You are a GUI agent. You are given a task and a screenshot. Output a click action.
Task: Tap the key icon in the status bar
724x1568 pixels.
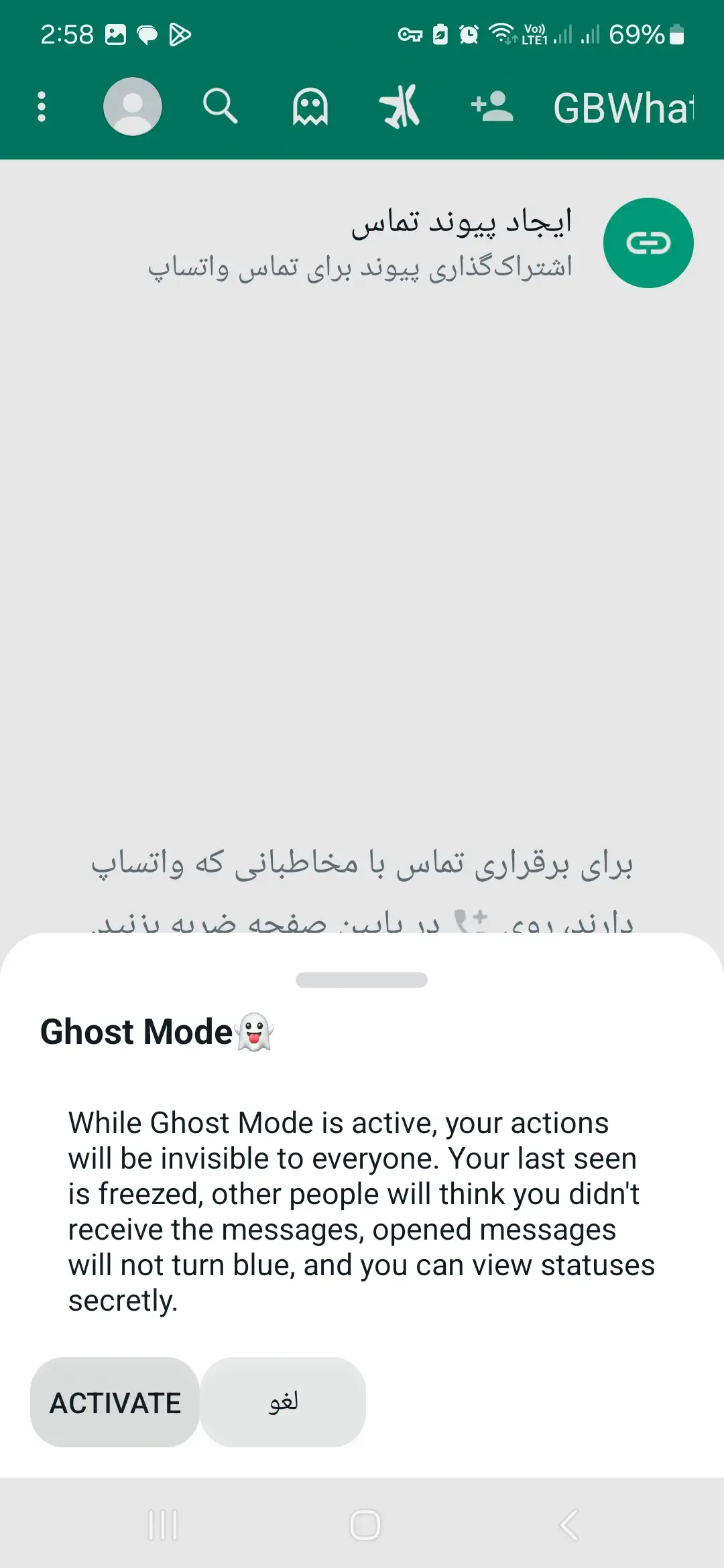tap(408, 34)
